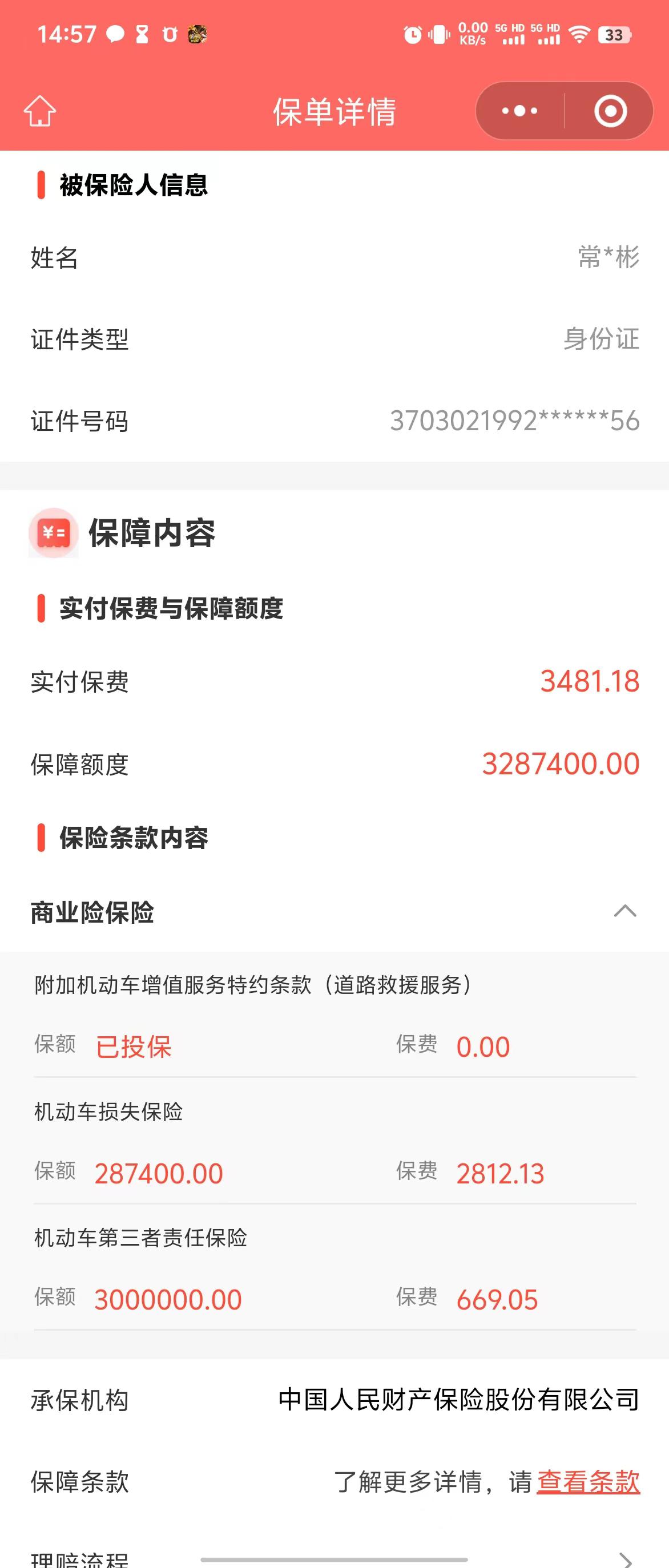Open the three-dot more menu
The image size is (669, 1568).
point(519,111)
